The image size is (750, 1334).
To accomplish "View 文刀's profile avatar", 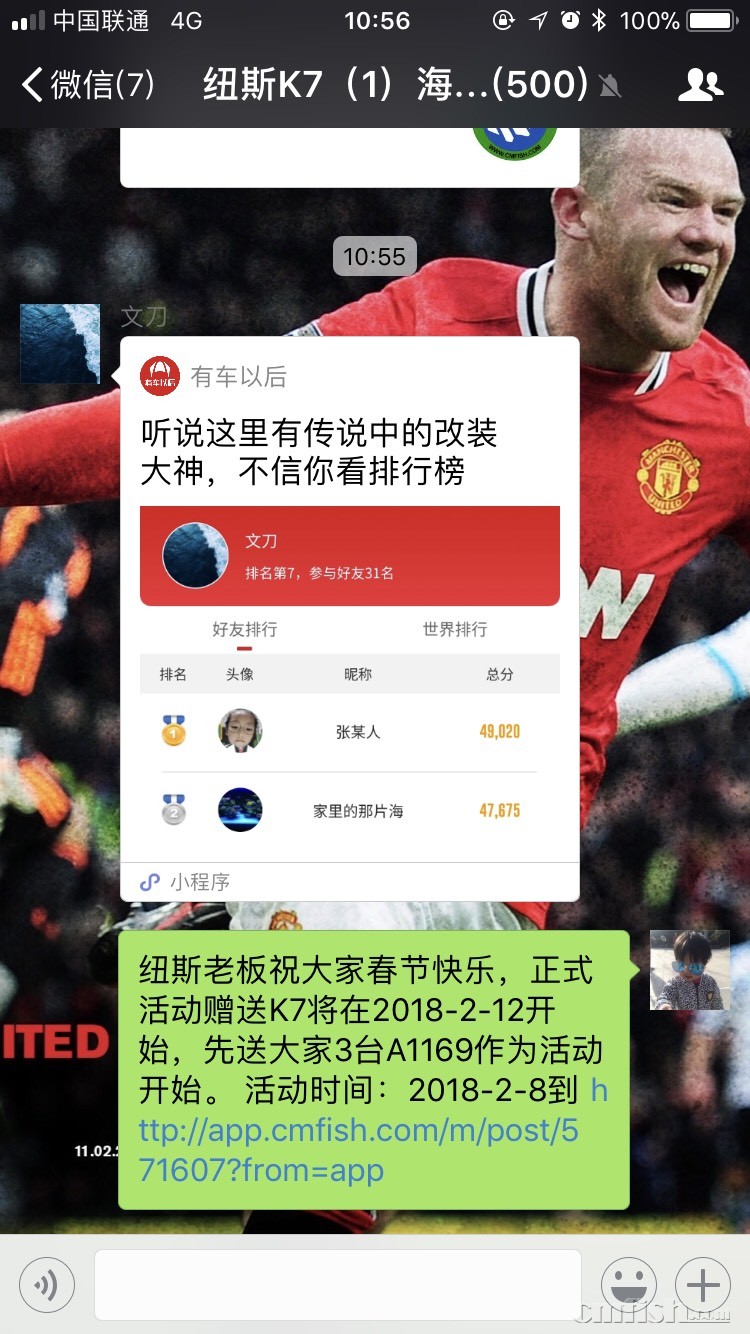I will pyautogui.click(x=60, y=344).
